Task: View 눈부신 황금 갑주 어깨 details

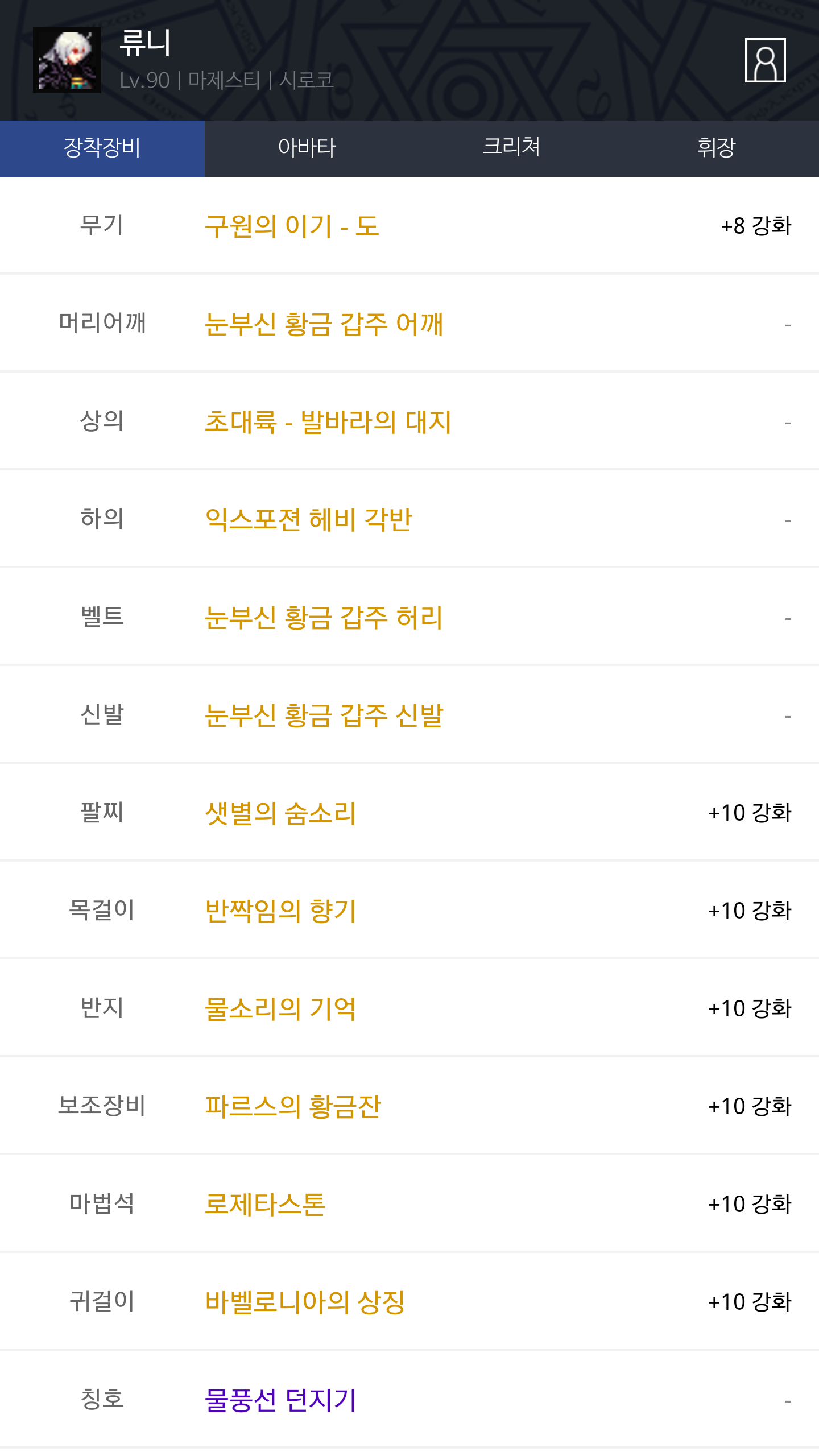Action: click(x=324, y=324)
